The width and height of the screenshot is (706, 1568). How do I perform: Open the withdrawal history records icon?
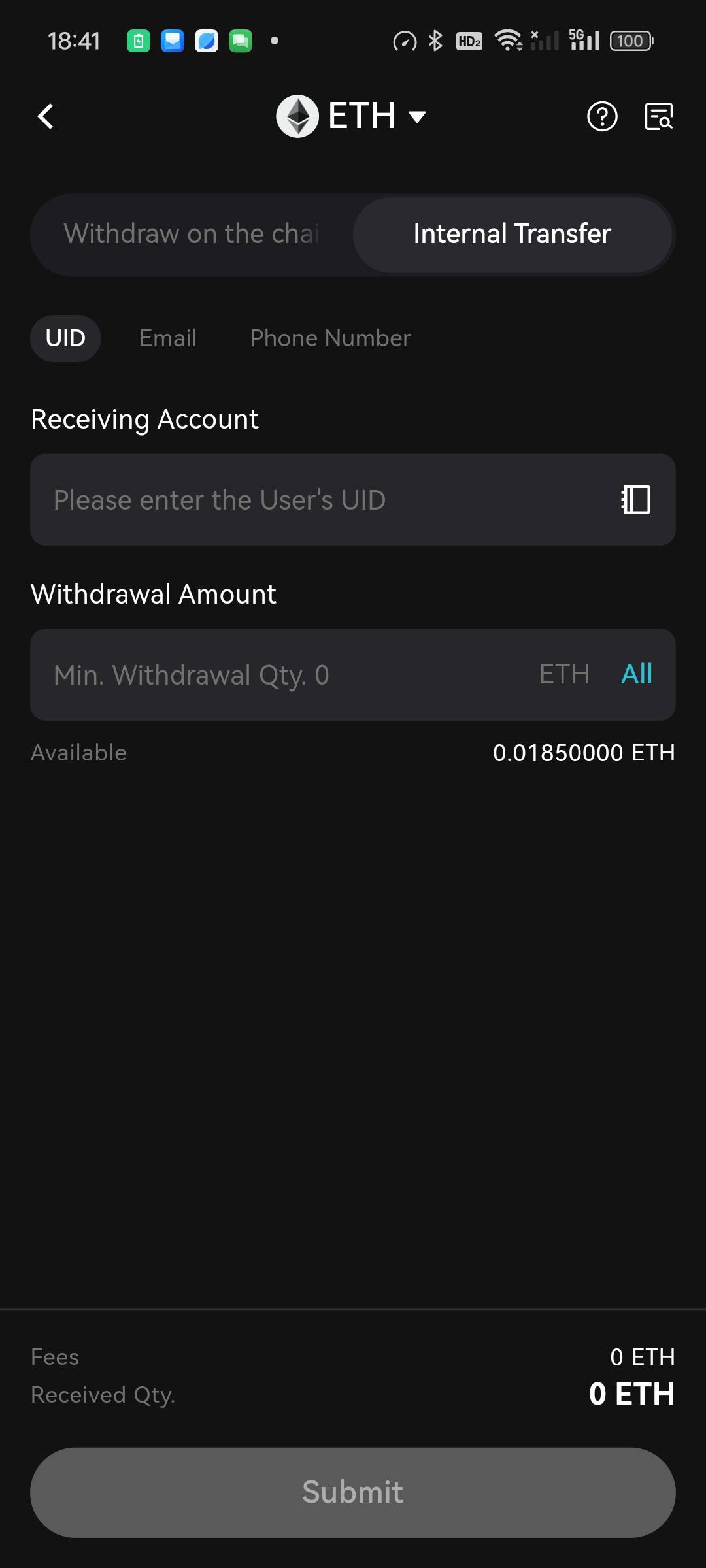click(x=658, y=117)
